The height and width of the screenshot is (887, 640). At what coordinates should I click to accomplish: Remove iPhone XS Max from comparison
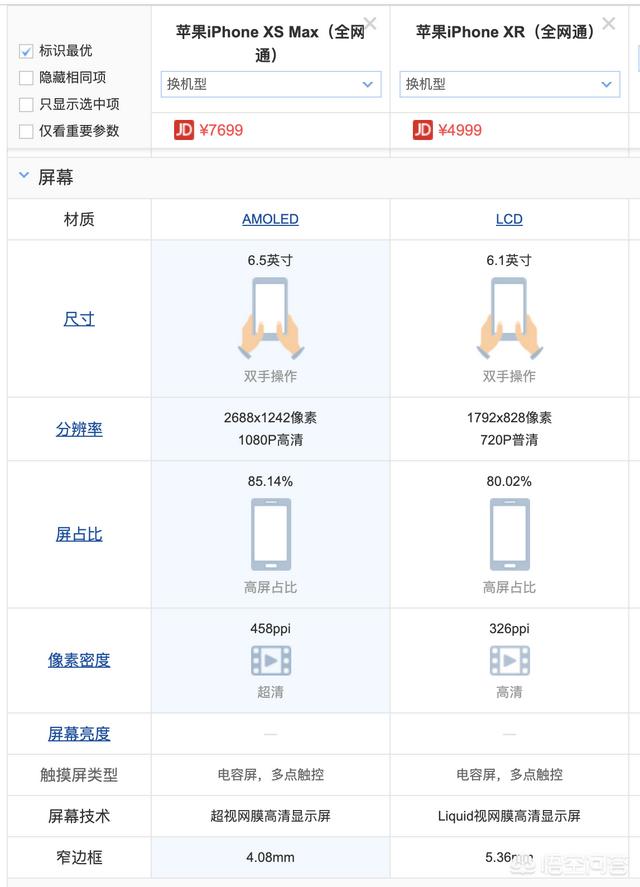370,23
